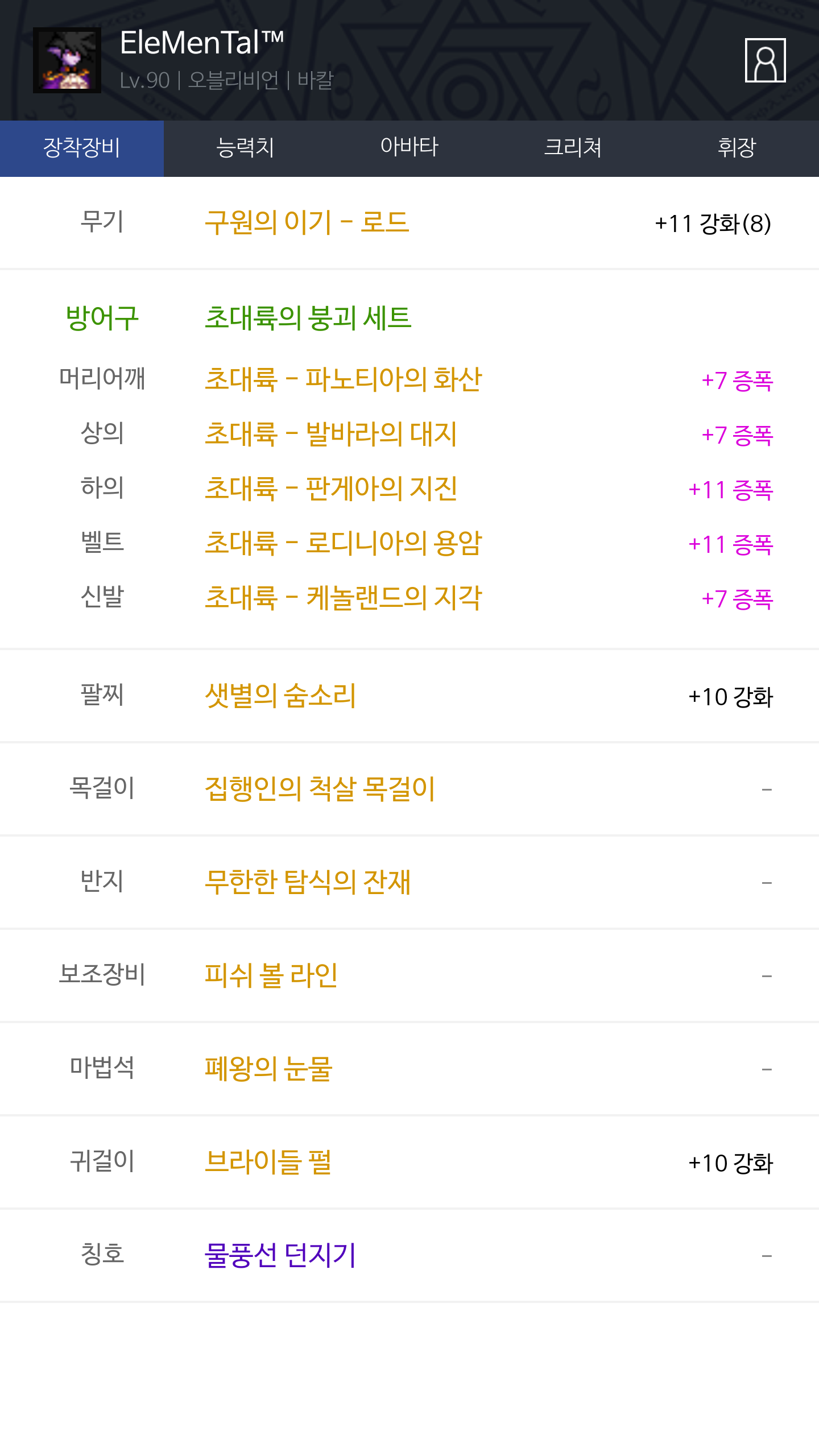Screen dimensions: 819x1456
Task: Open weapon 구원의 이기 - 로드
Action: tap(307, 222)
